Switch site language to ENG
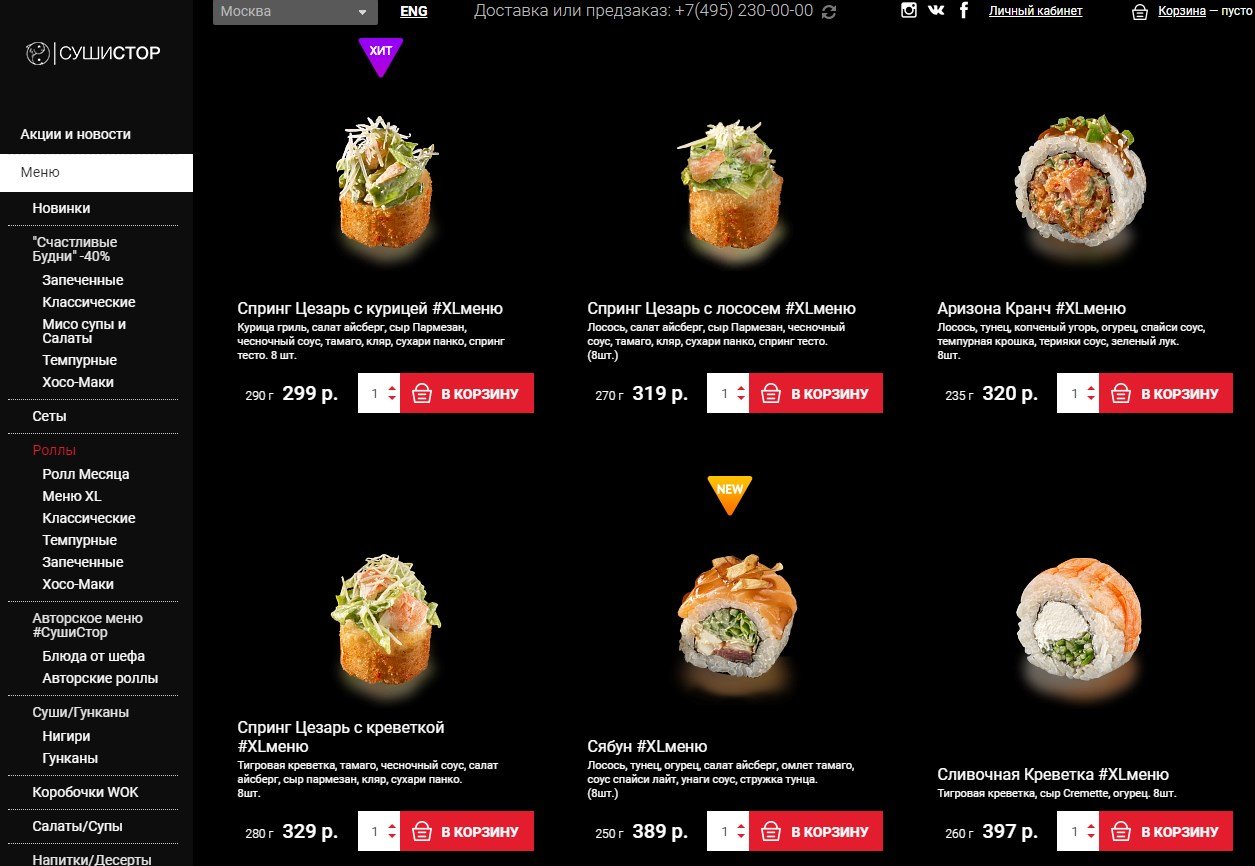 [x=413, y=11]
